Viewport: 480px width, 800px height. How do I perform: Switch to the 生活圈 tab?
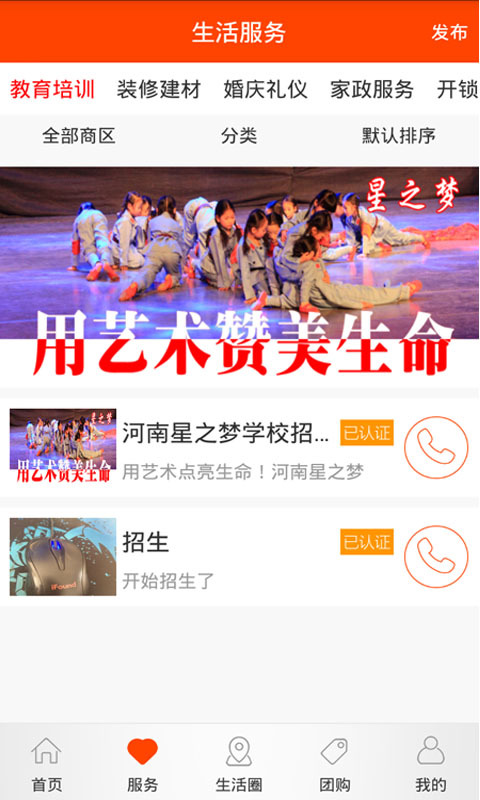[x=239, y=763]
